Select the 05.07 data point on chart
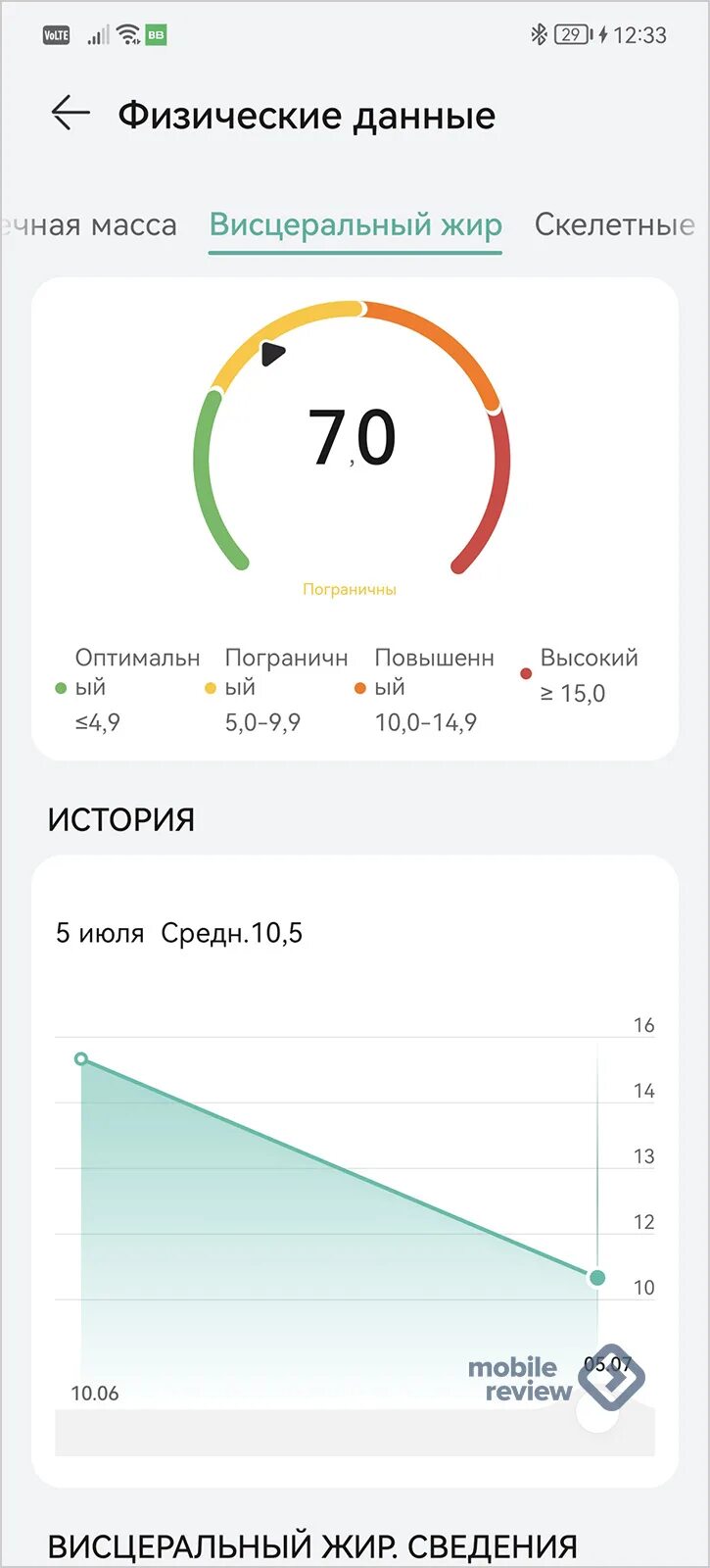 pyautogui.click(x=595, y=1277)
